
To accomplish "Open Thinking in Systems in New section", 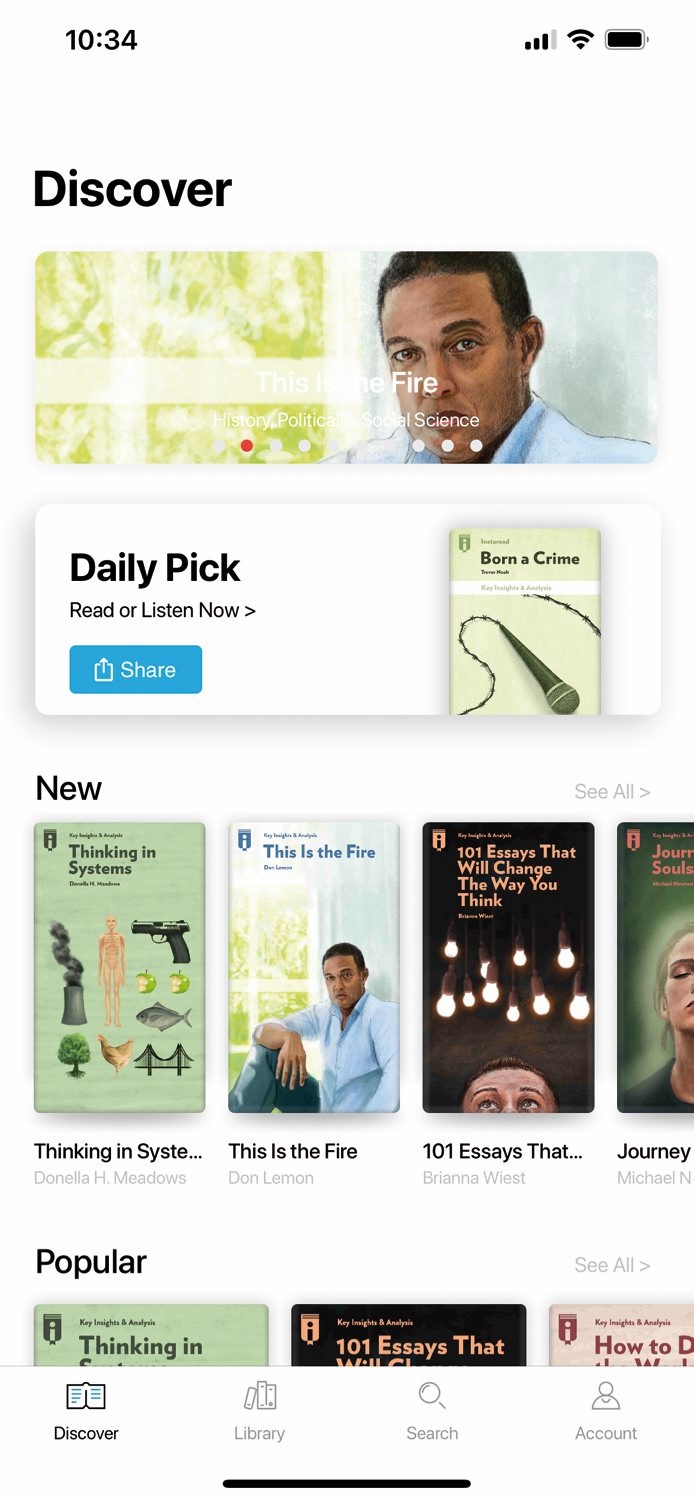I will [x=120, y=967].
